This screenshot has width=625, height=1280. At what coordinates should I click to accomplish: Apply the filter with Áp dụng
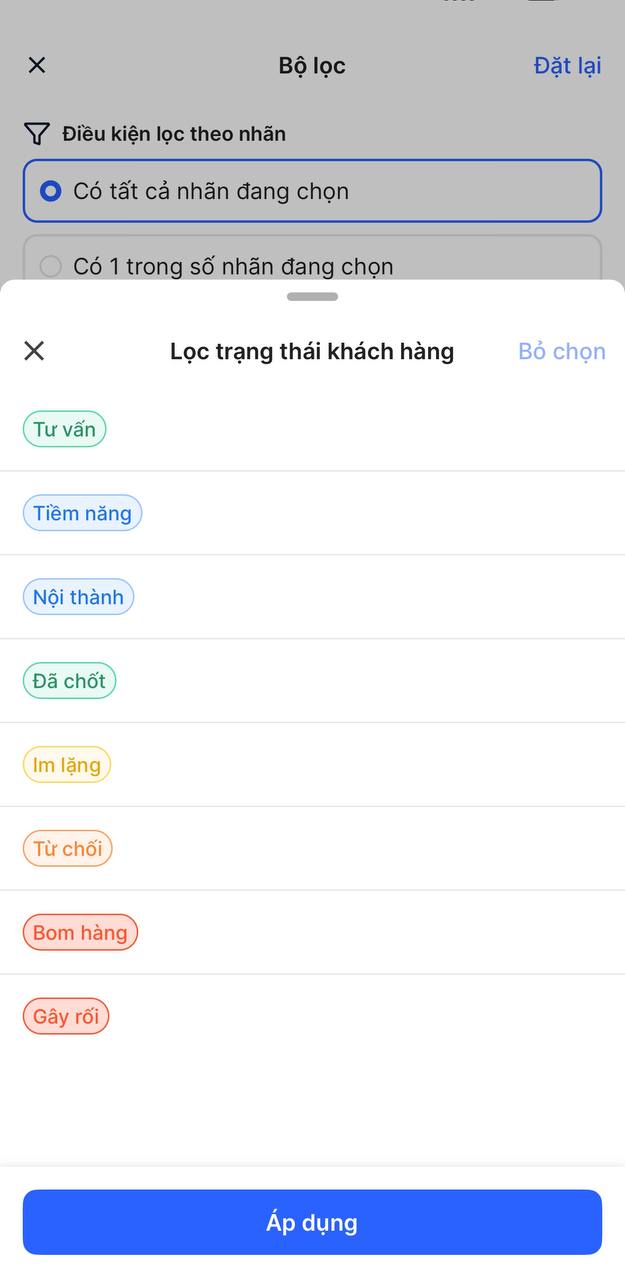click(x=312, y=1222)
